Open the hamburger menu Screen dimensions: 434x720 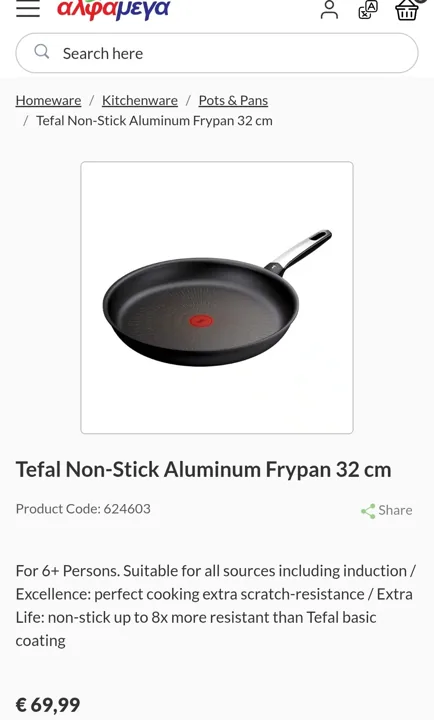tap(28, 8)
